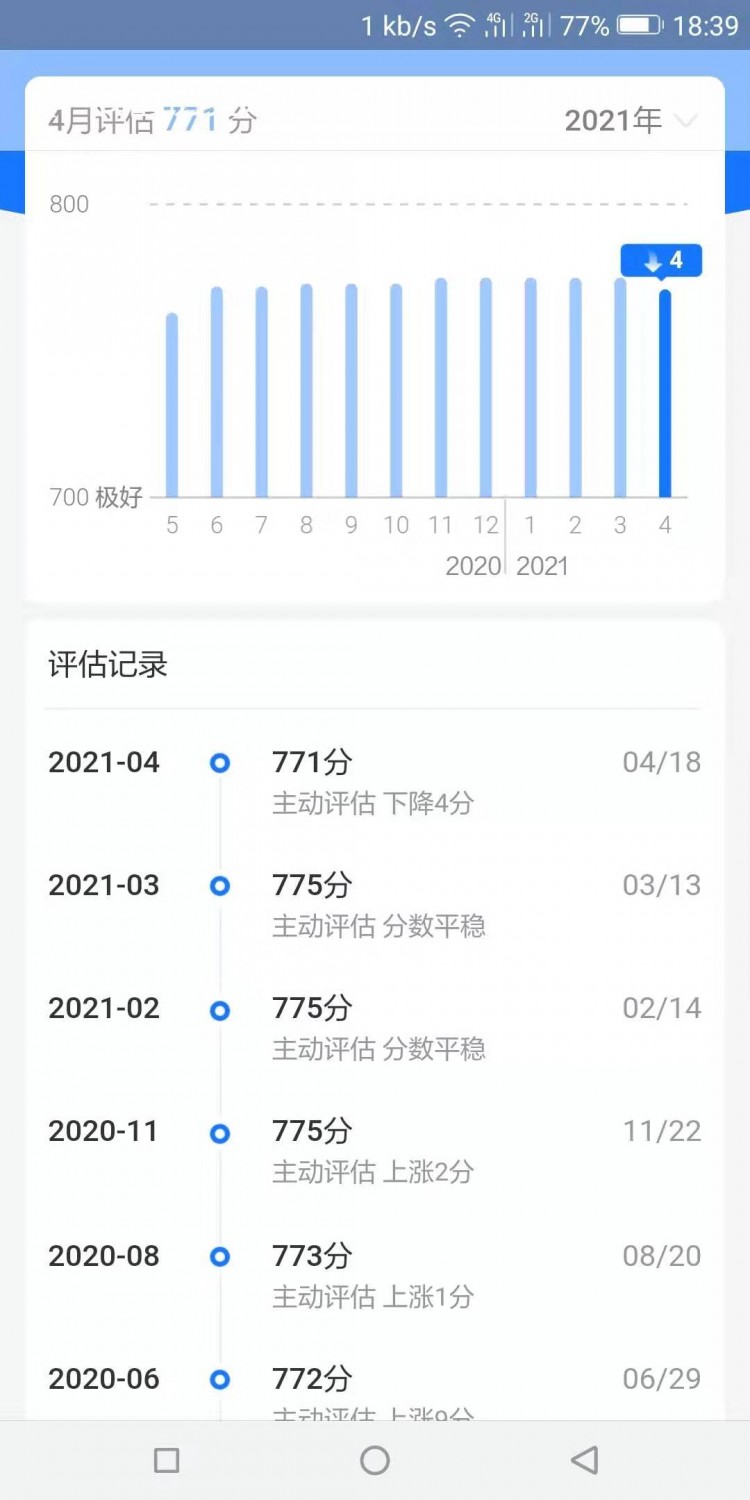
Task: Click the timeline dot beside 2021-03 record
Action: (x=219, y=886)
